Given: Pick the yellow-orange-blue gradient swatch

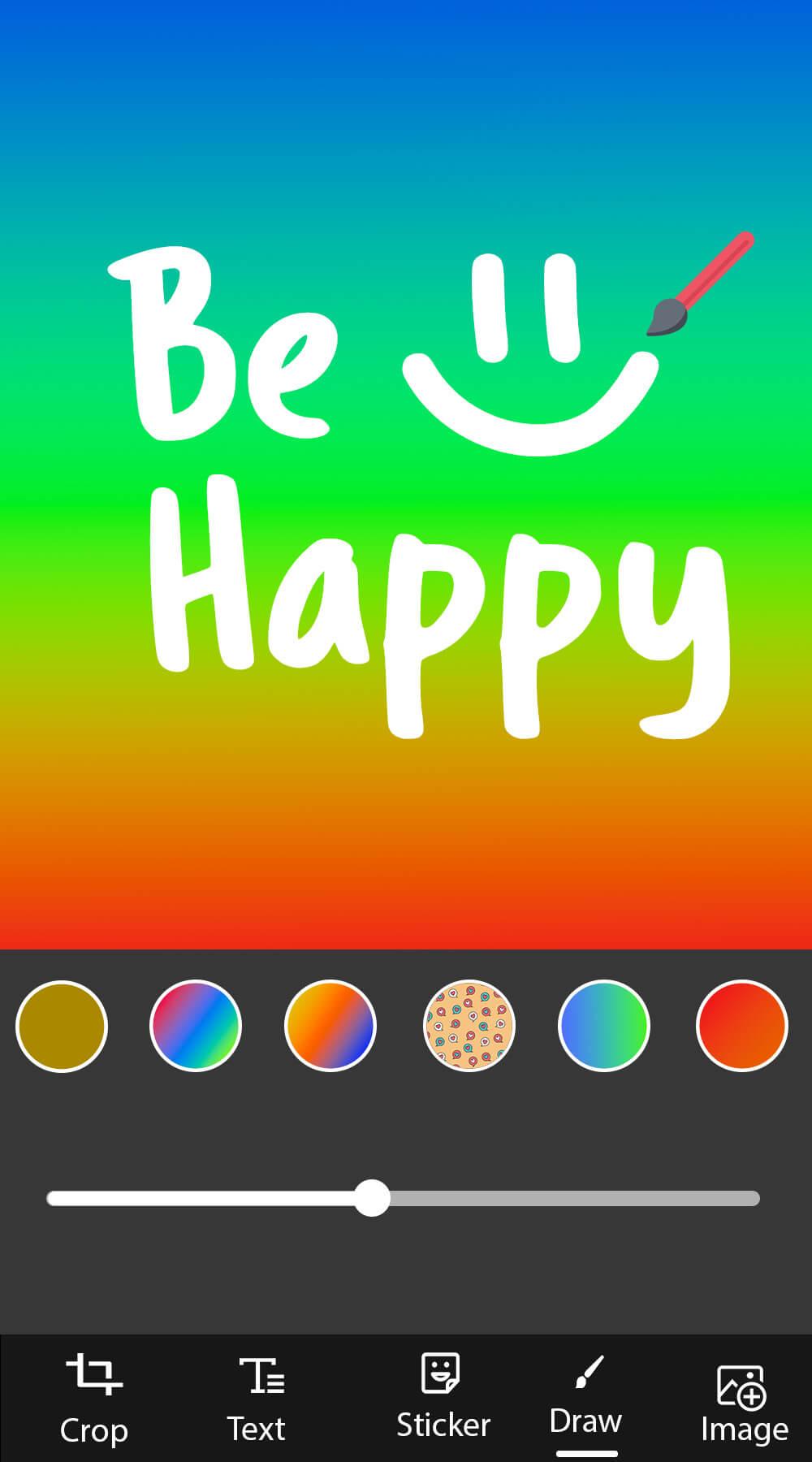Looking at the screenshot, I should (x=330, y=1027).
